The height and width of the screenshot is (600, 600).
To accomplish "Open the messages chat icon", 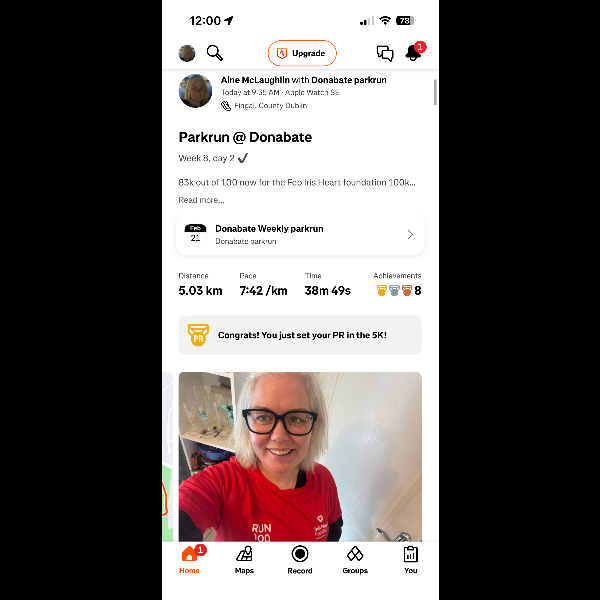I will (385, 53).
